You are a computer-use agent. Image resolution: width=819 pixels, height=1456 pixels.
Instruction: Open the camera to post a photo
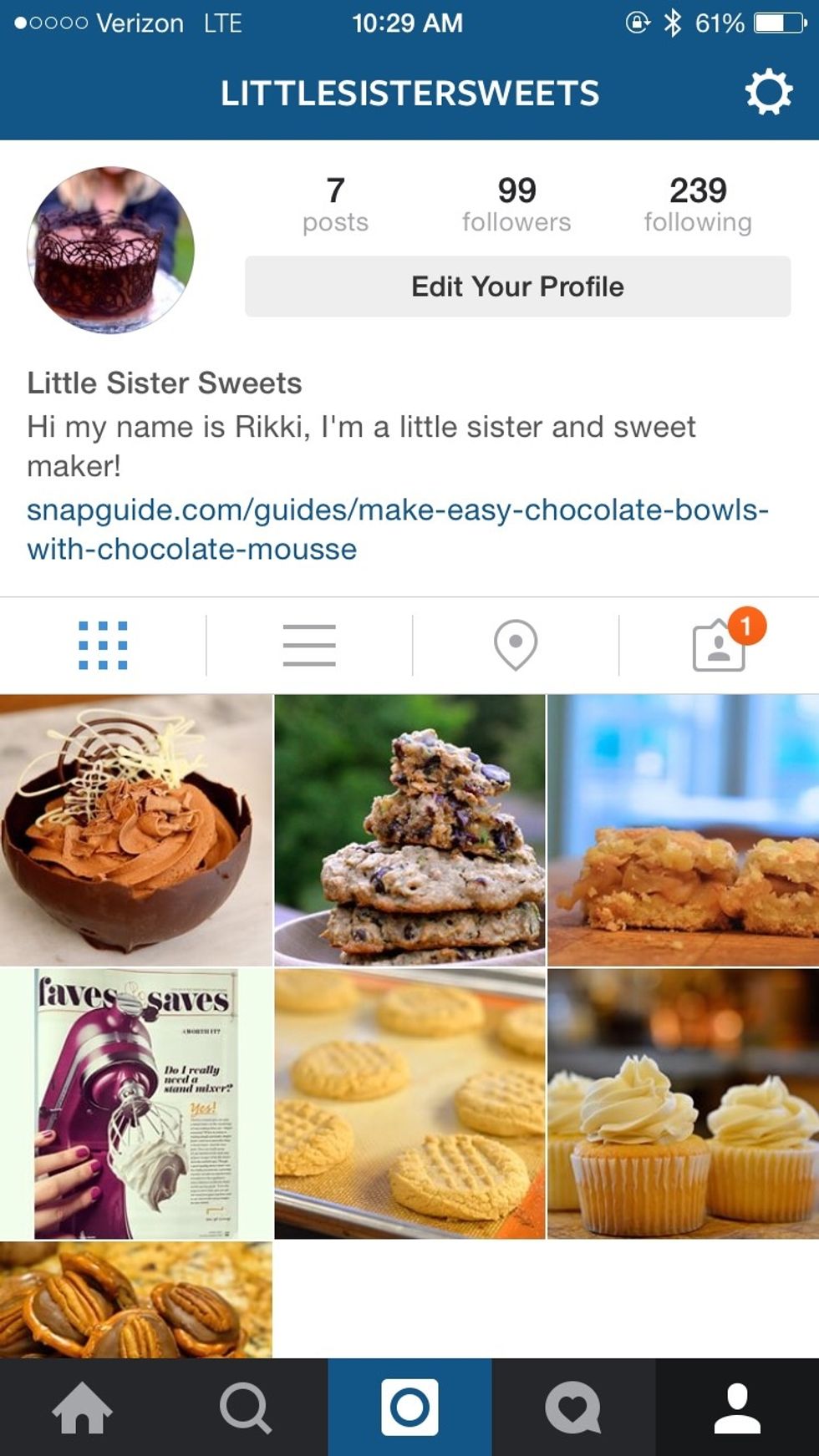pyautogui.click(x=409, y=1408)
